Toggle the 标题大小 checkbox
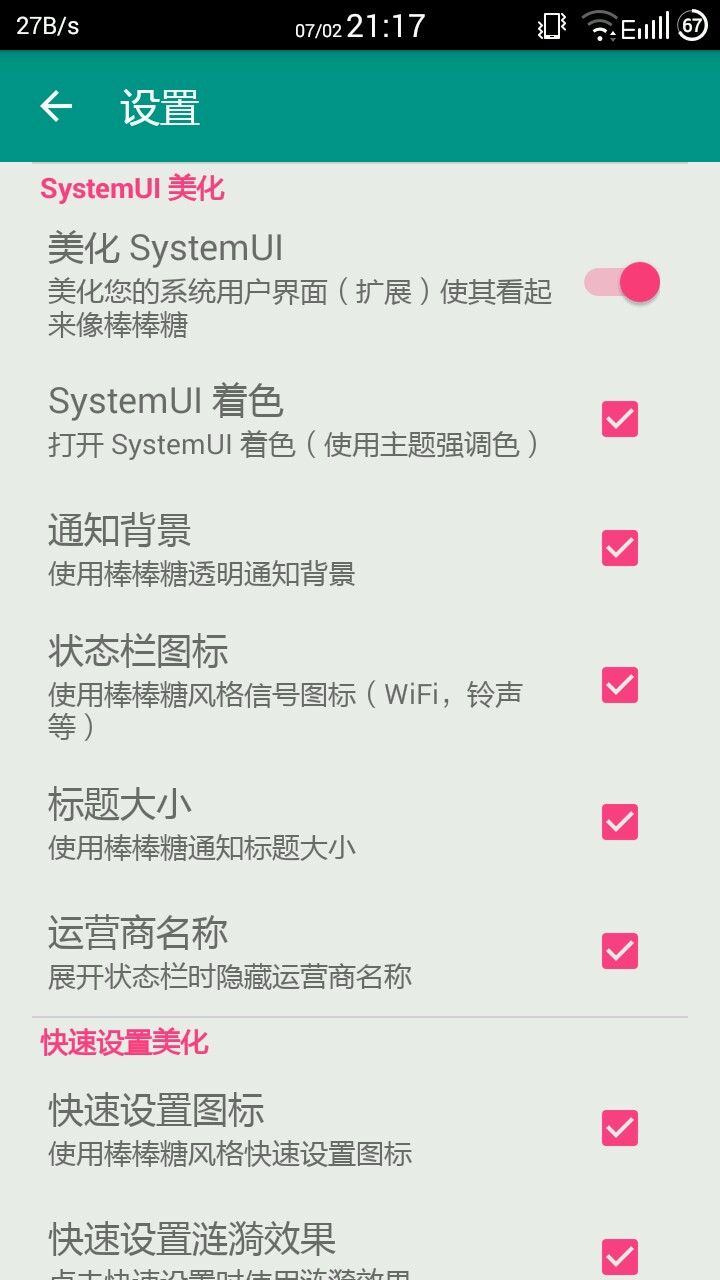Image resolution: width=720 pixels, height=1280 pixels. click(620, 822)
